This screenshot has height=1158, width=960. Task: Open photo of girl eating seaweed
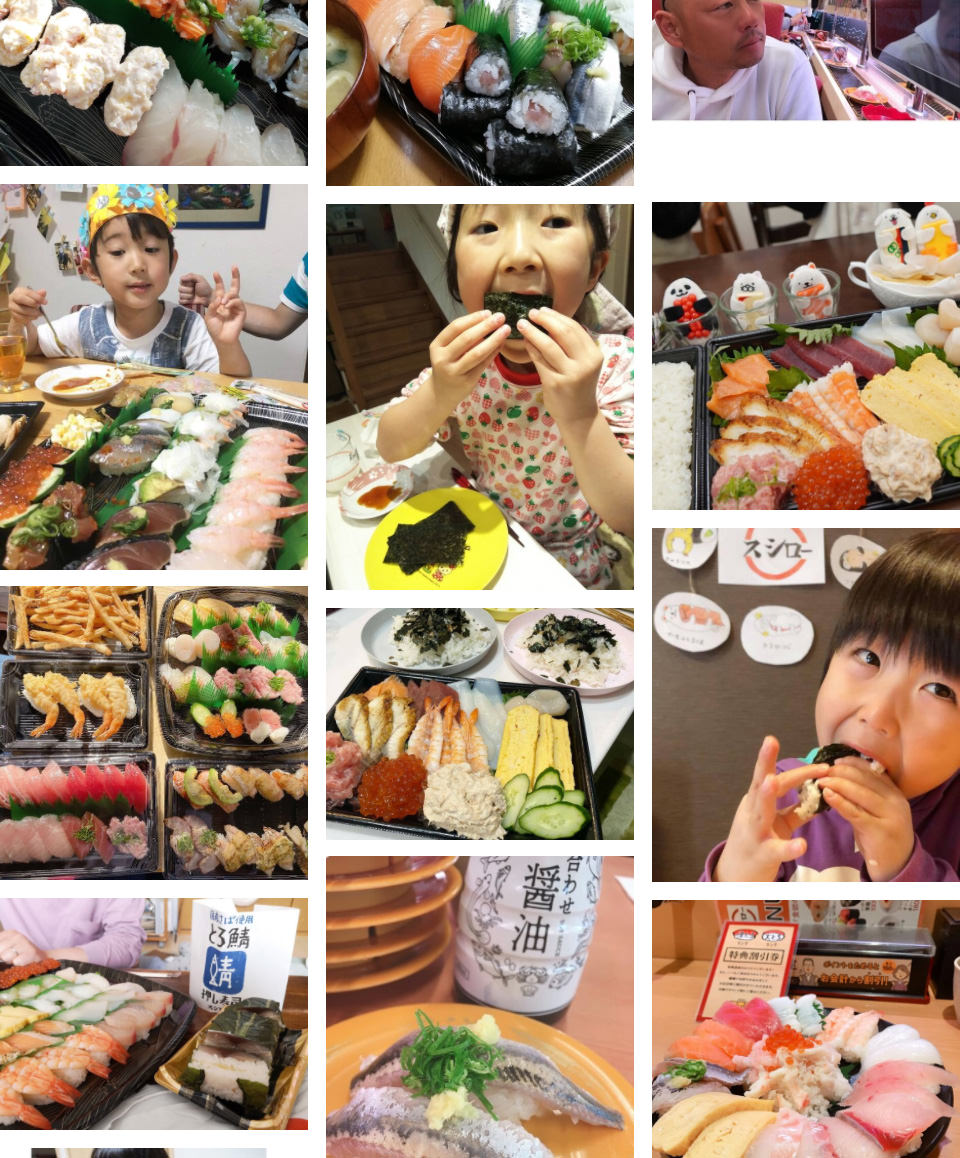tap(479, 396)
